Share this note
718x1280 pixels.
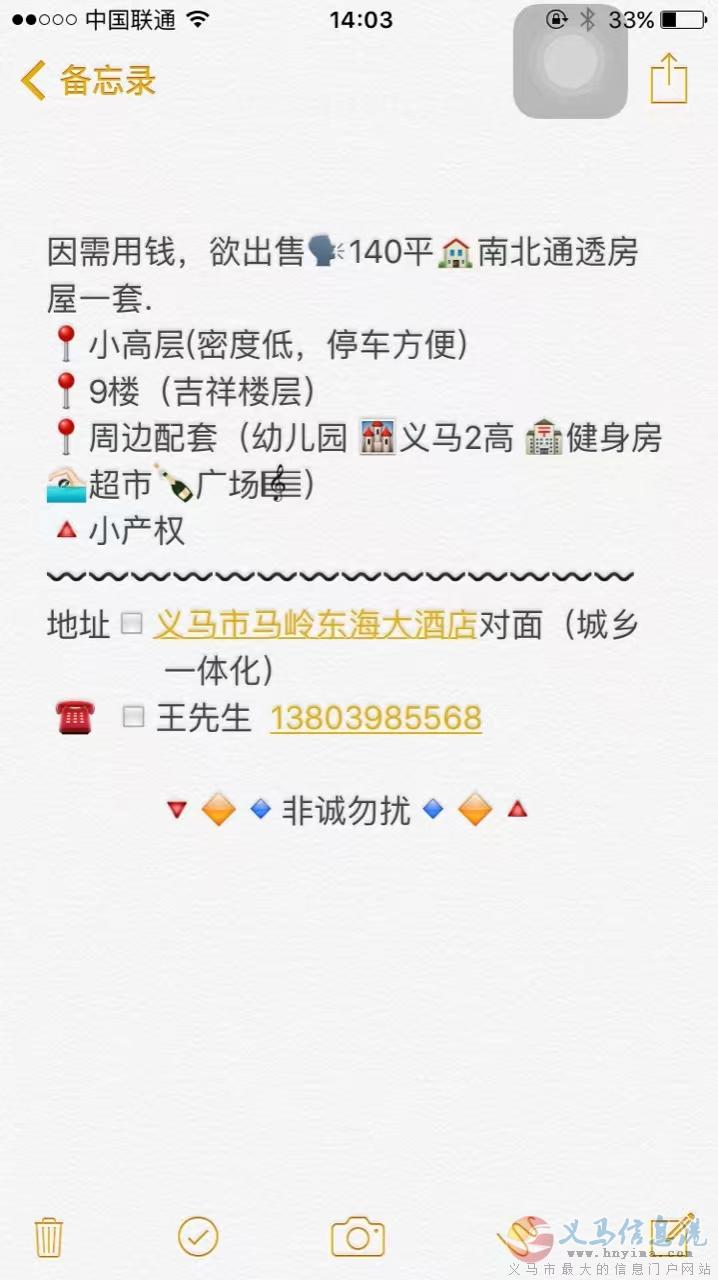(x=669, y=78)
